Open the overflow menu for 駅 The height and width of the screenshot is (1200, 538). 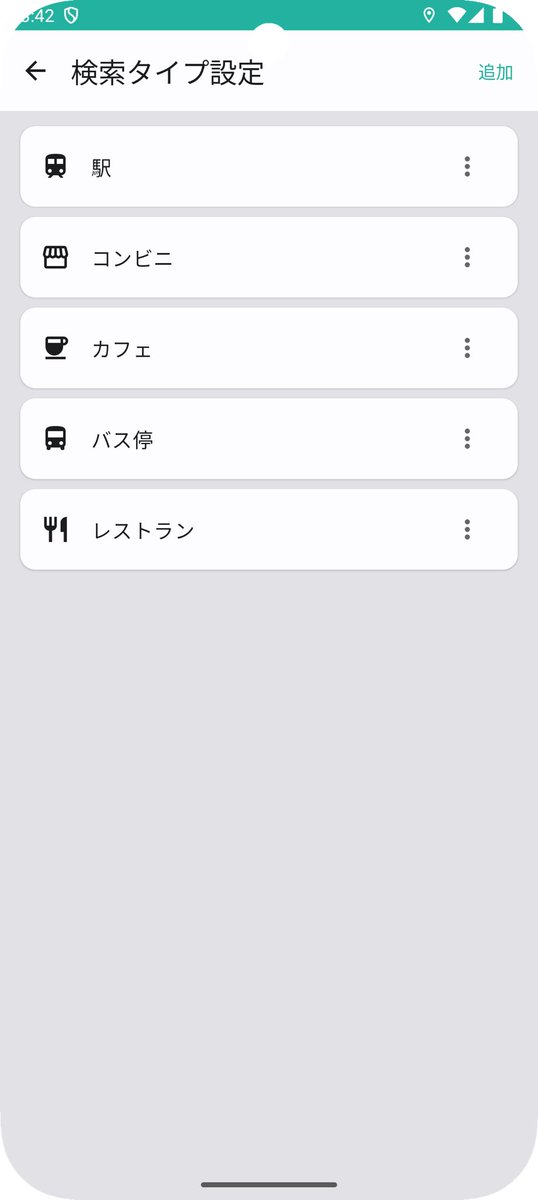point(467,167)
